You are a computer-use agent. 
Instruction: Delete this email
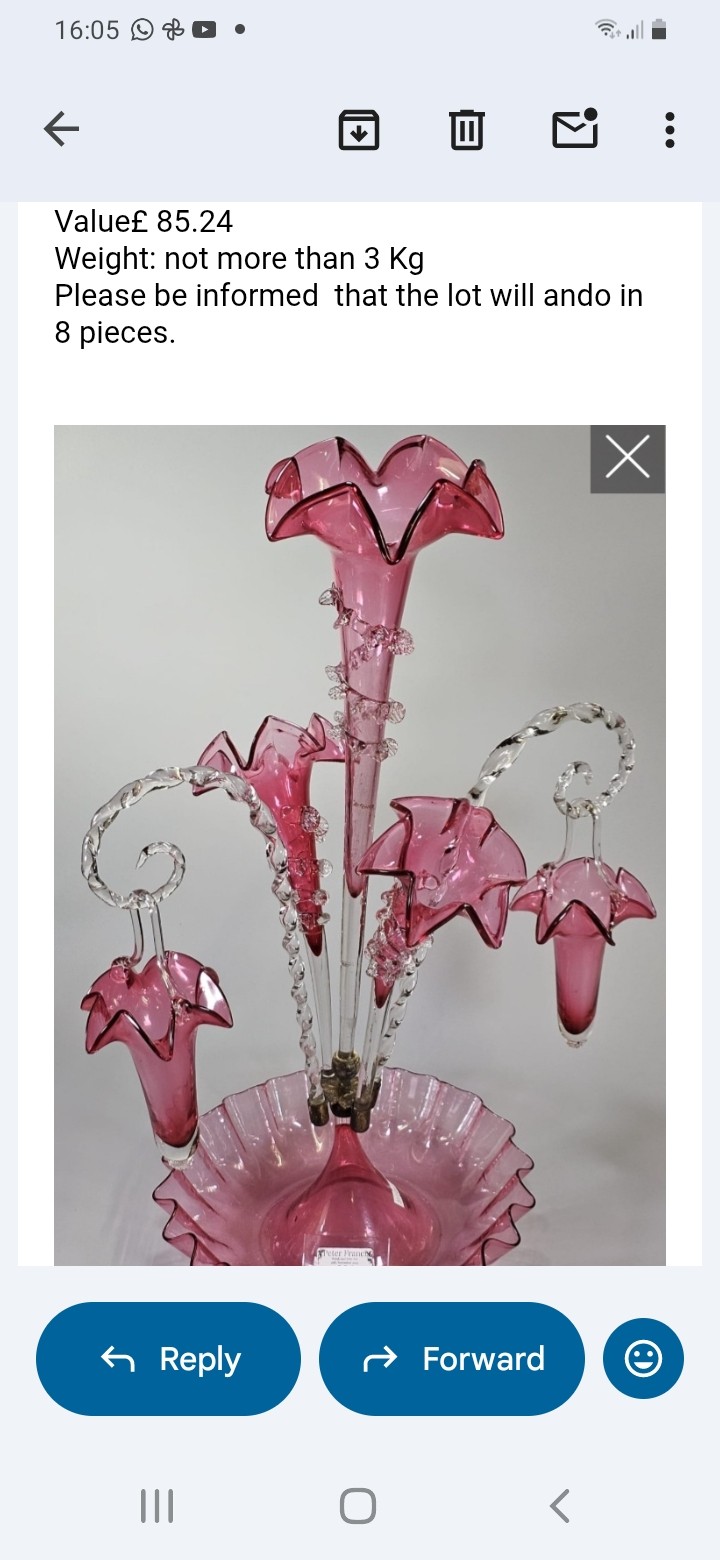pyautogui.click(x=467, y=130)
